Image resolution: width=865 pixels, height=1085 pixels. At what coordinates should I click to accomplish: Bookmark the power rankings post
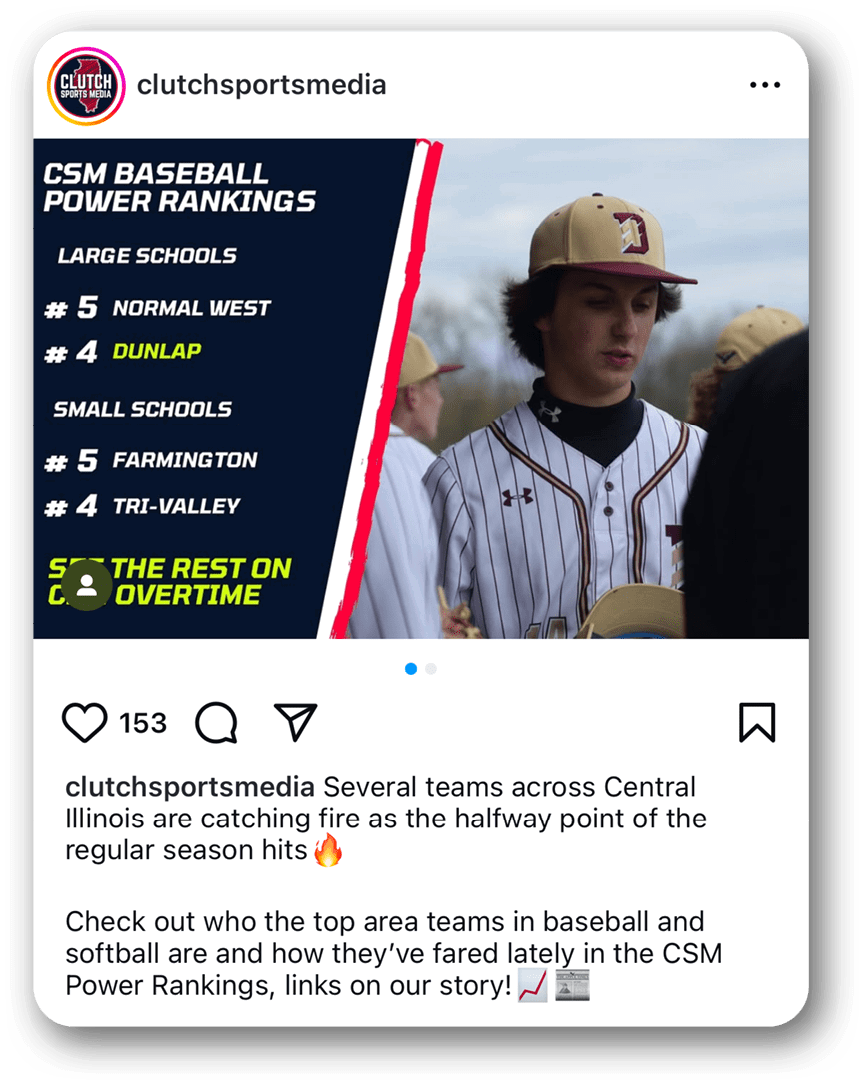[757, 723]
